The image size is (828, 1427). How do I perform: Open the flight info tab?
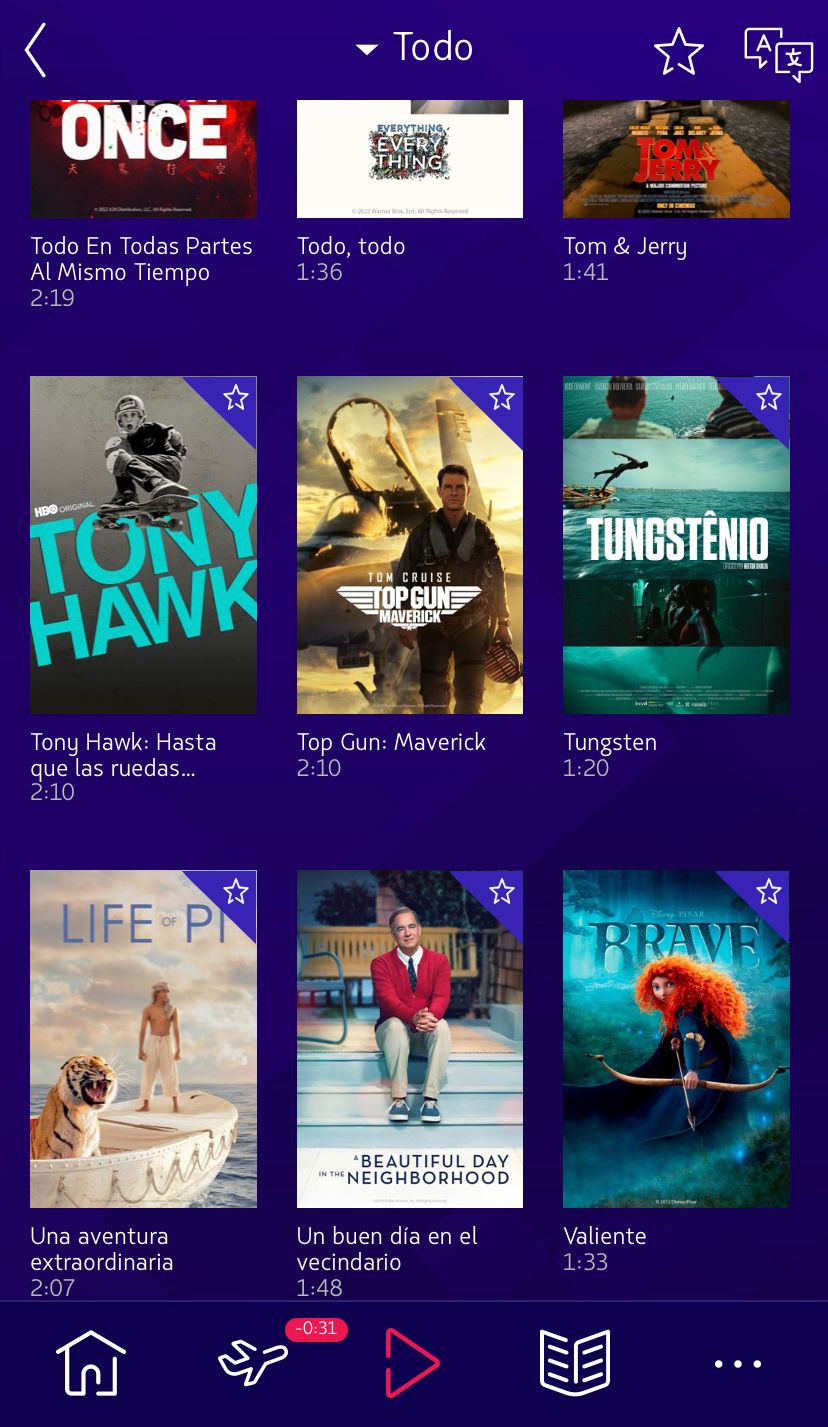point(253,1362)
